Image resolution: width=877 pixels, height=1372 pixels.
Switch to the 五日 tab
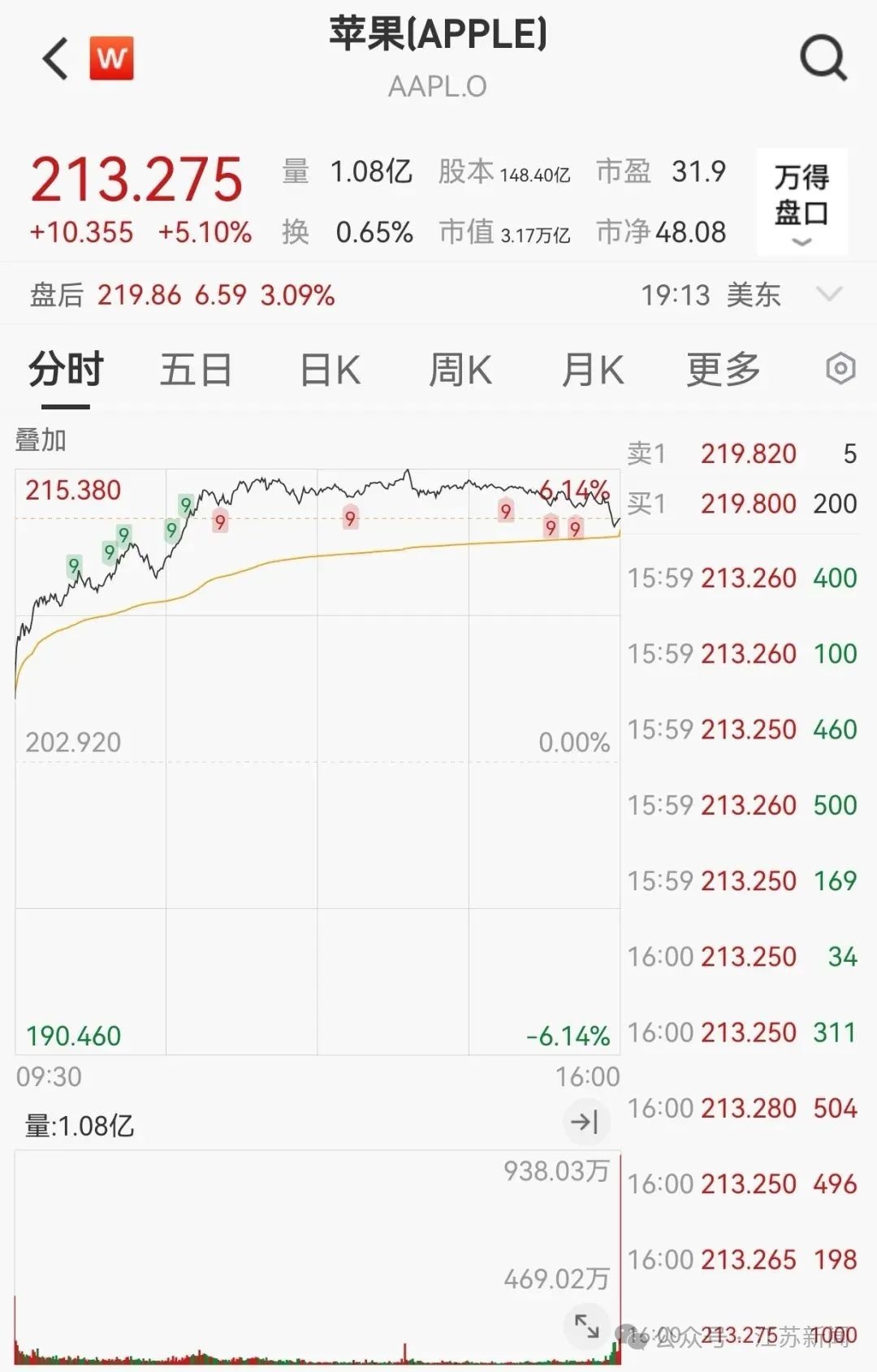(x=194, y=370)
